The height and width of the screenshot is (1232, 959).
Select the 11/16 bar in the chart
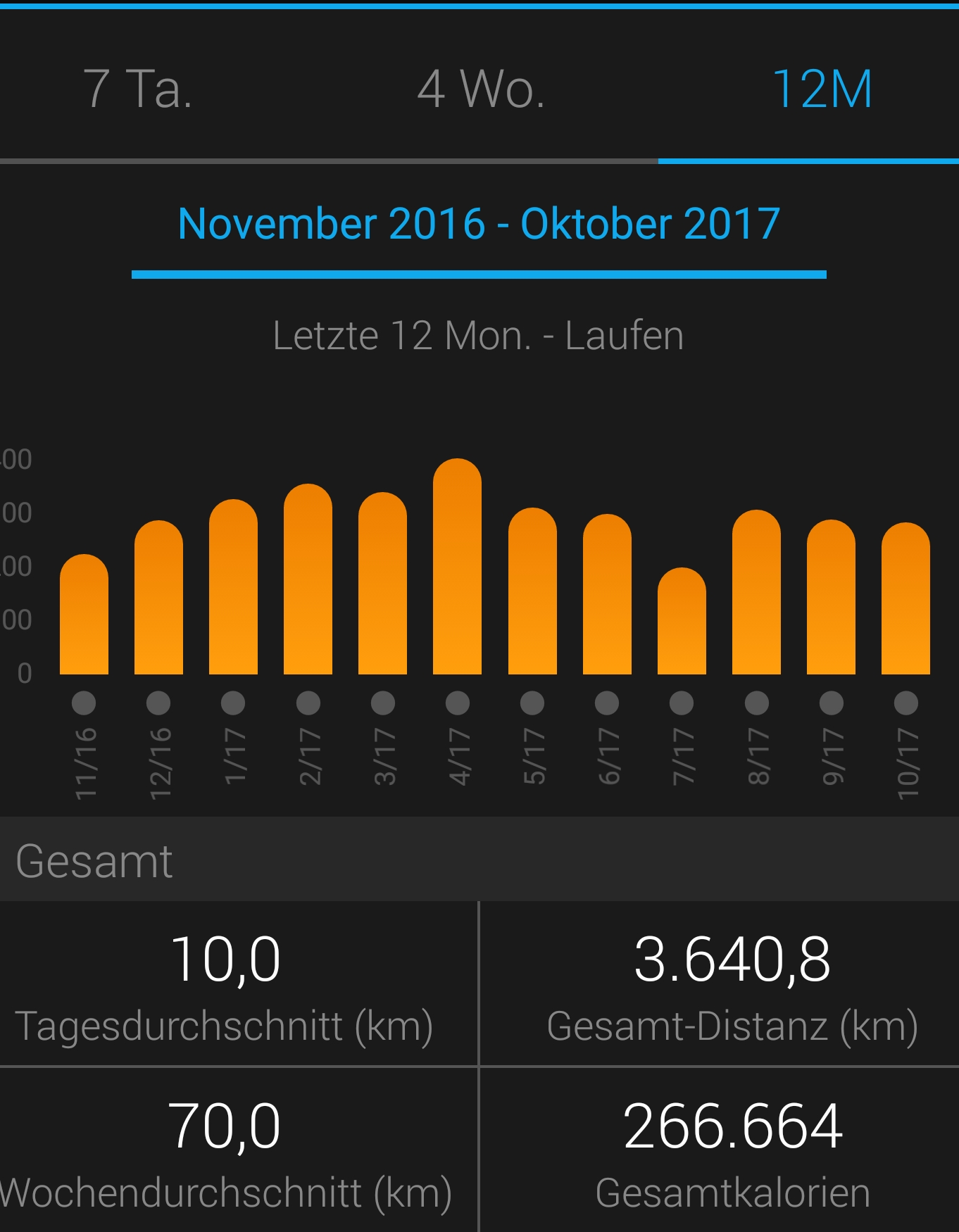click(84, 616)
